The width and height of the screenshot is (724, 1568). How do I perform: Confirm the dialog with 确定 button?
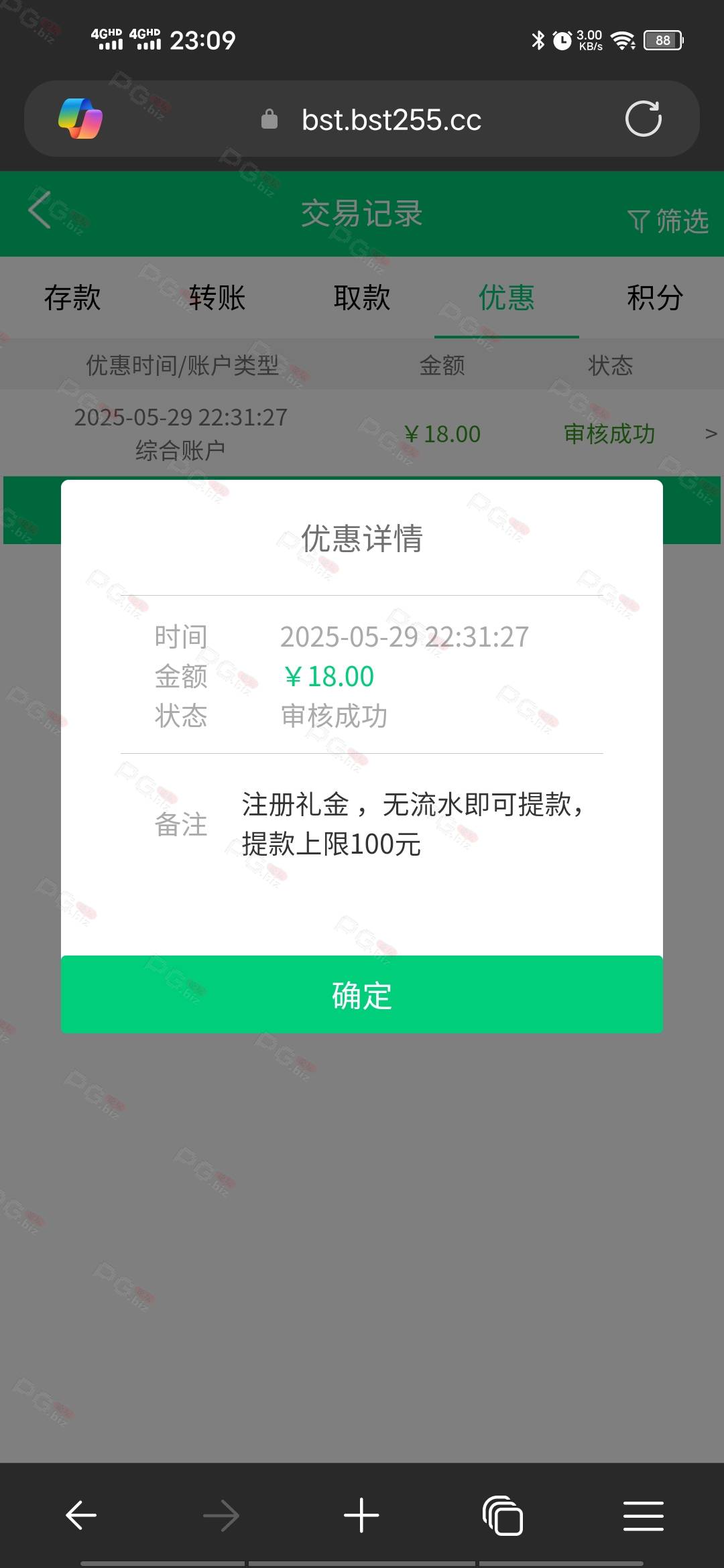(362, 994)
